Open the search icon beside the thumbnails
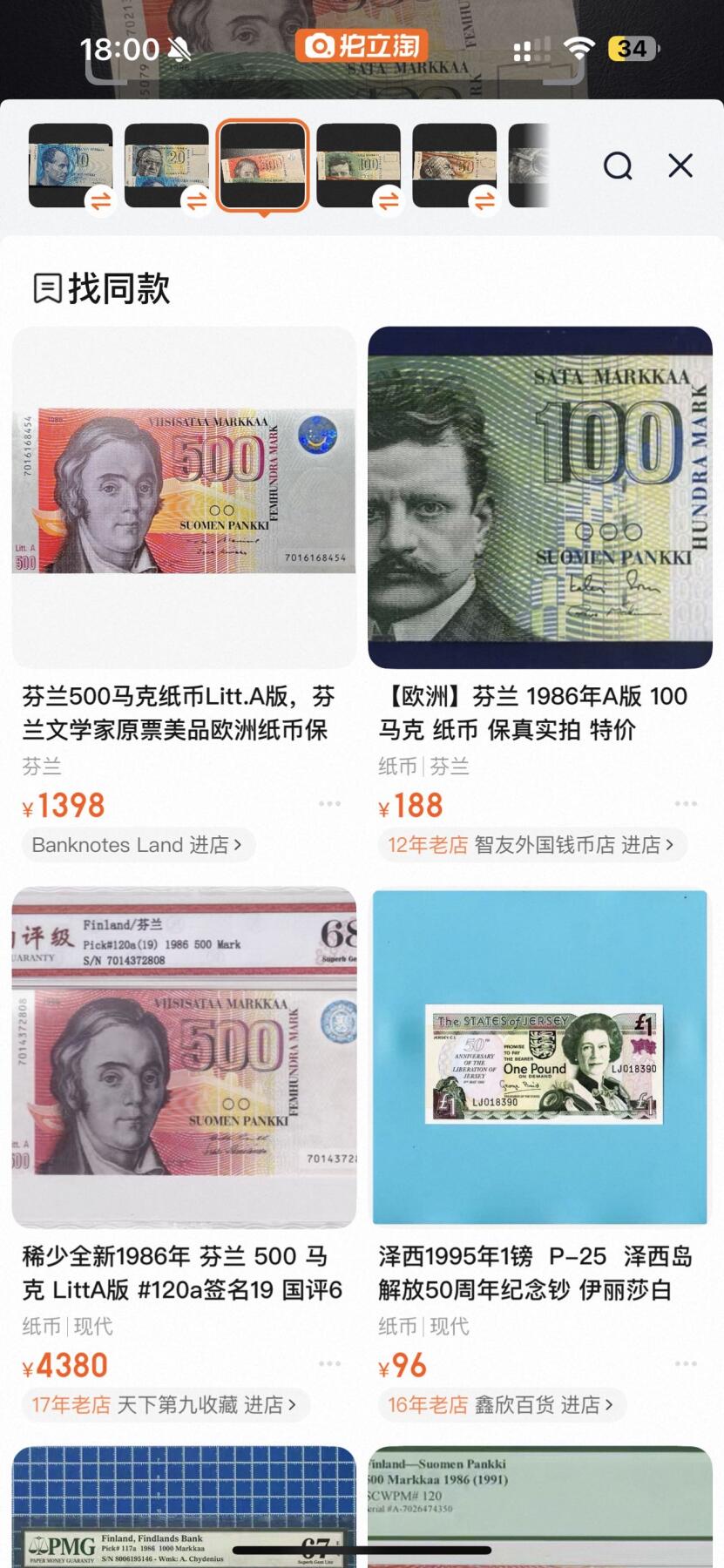The width and height of the screenshot is (724, 1568). click(x=618, y=166)
